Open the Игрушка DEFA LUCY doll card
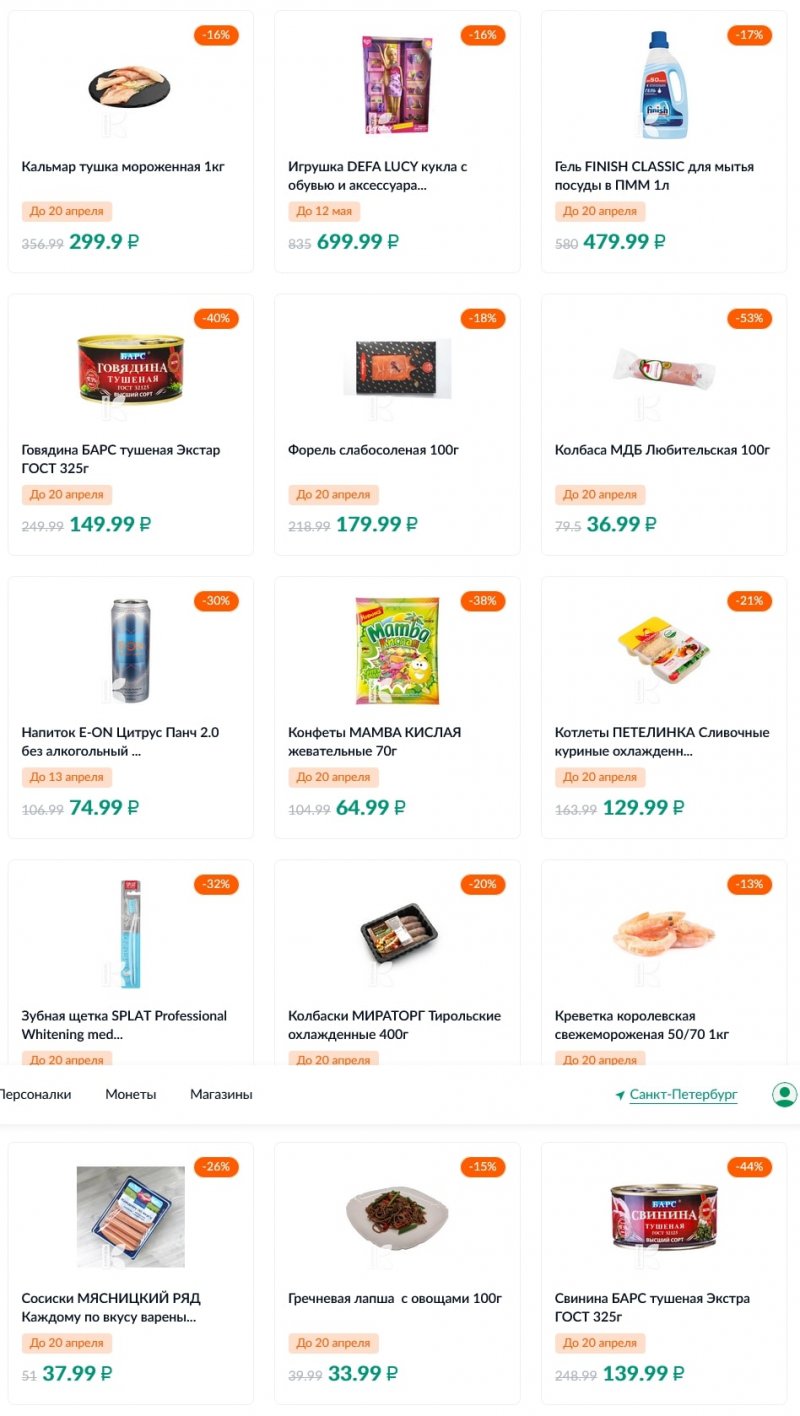 (x=397, y=140)
